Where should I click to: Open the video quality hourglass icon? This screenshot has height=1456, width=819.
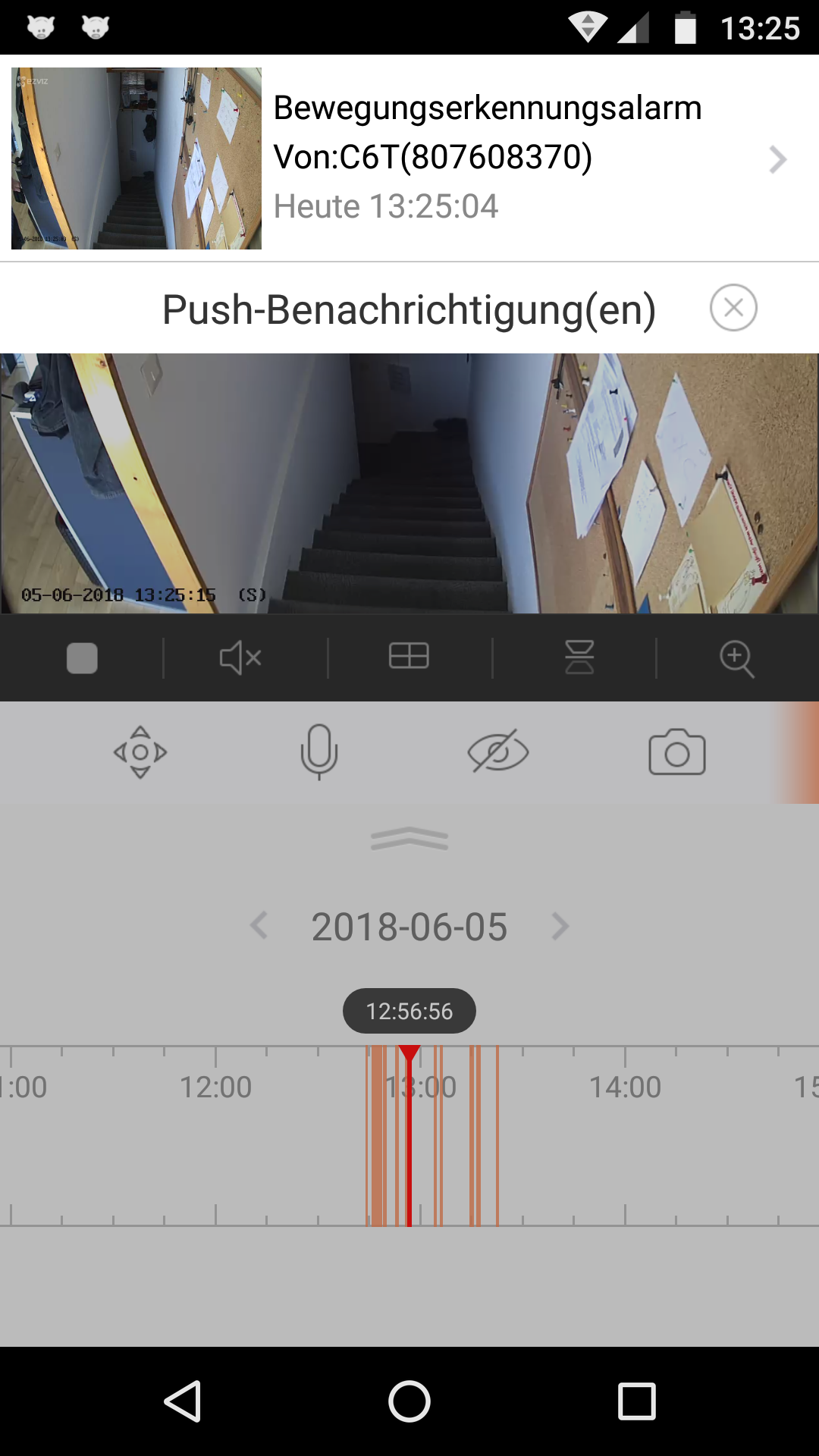point(579,657)
